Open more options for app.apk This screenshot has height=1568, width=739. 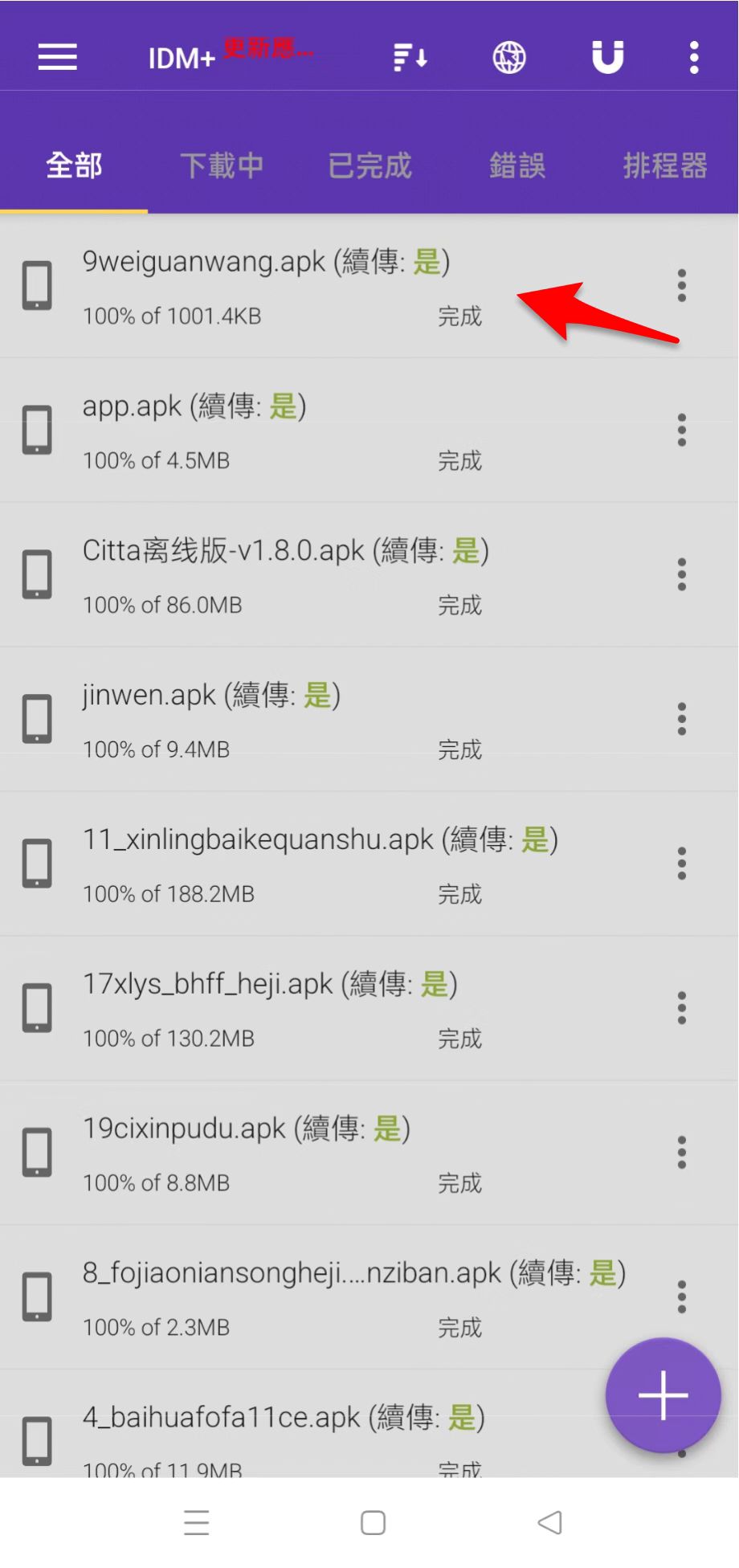682,431
